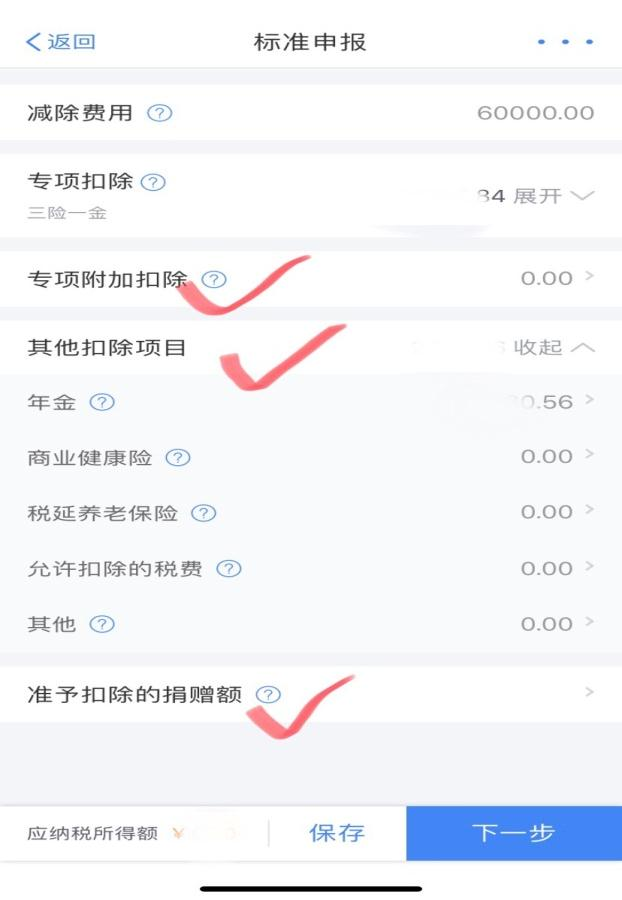Tap help icon next to 减除费用
Viewport: 622px width, 900px height.
click(160, 113)
